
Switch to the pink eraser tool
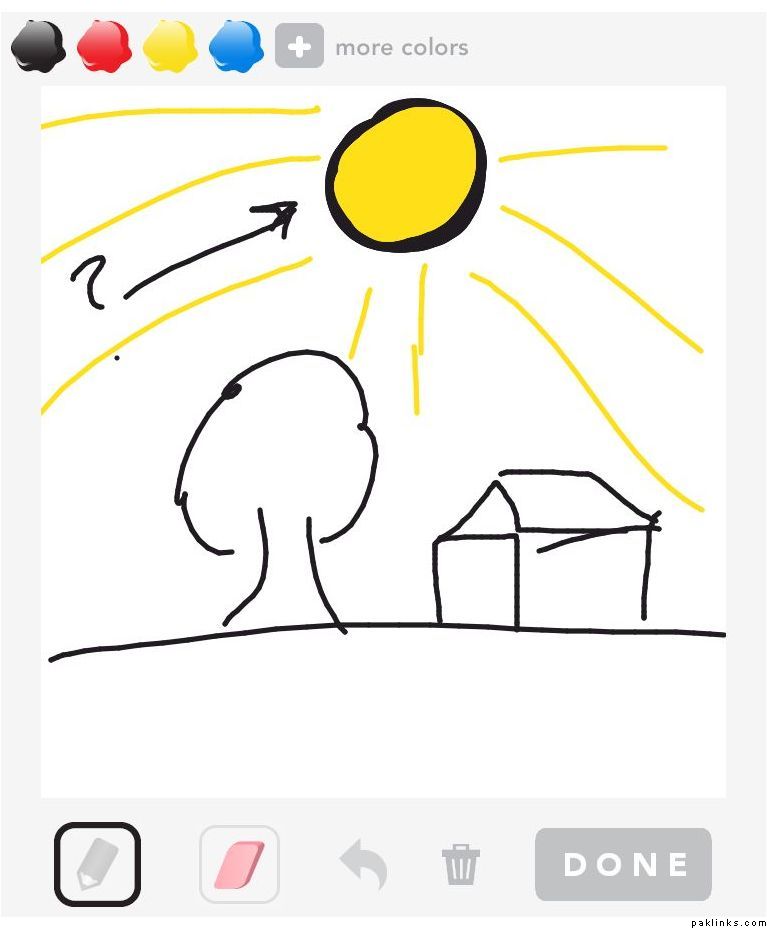239,864
